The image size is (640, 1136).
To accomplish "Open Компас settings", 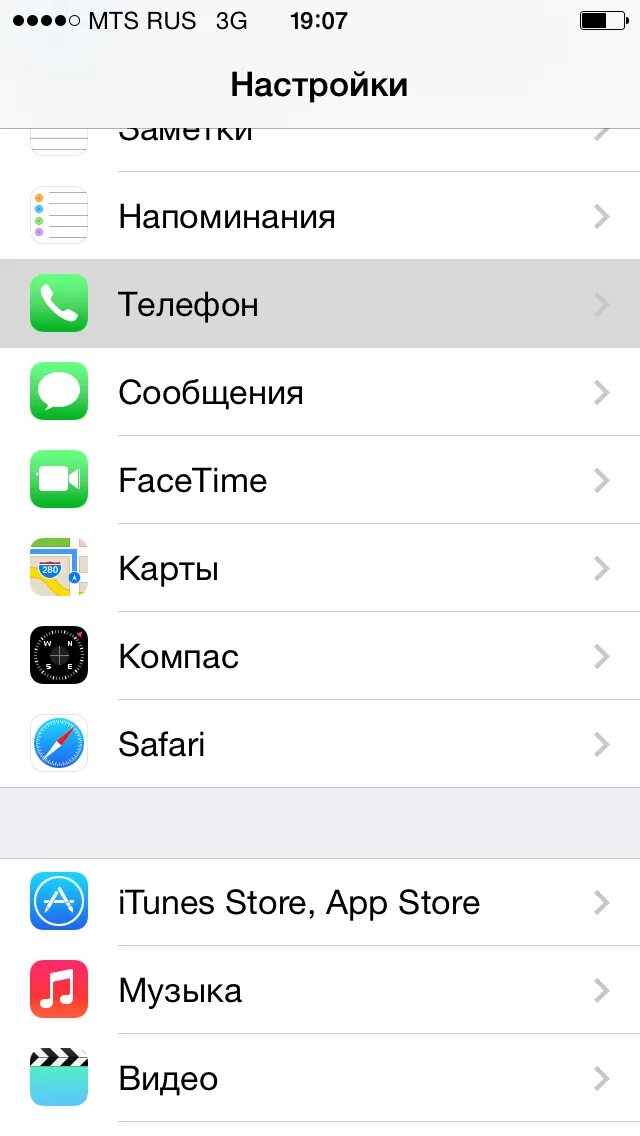I will 320,656.
